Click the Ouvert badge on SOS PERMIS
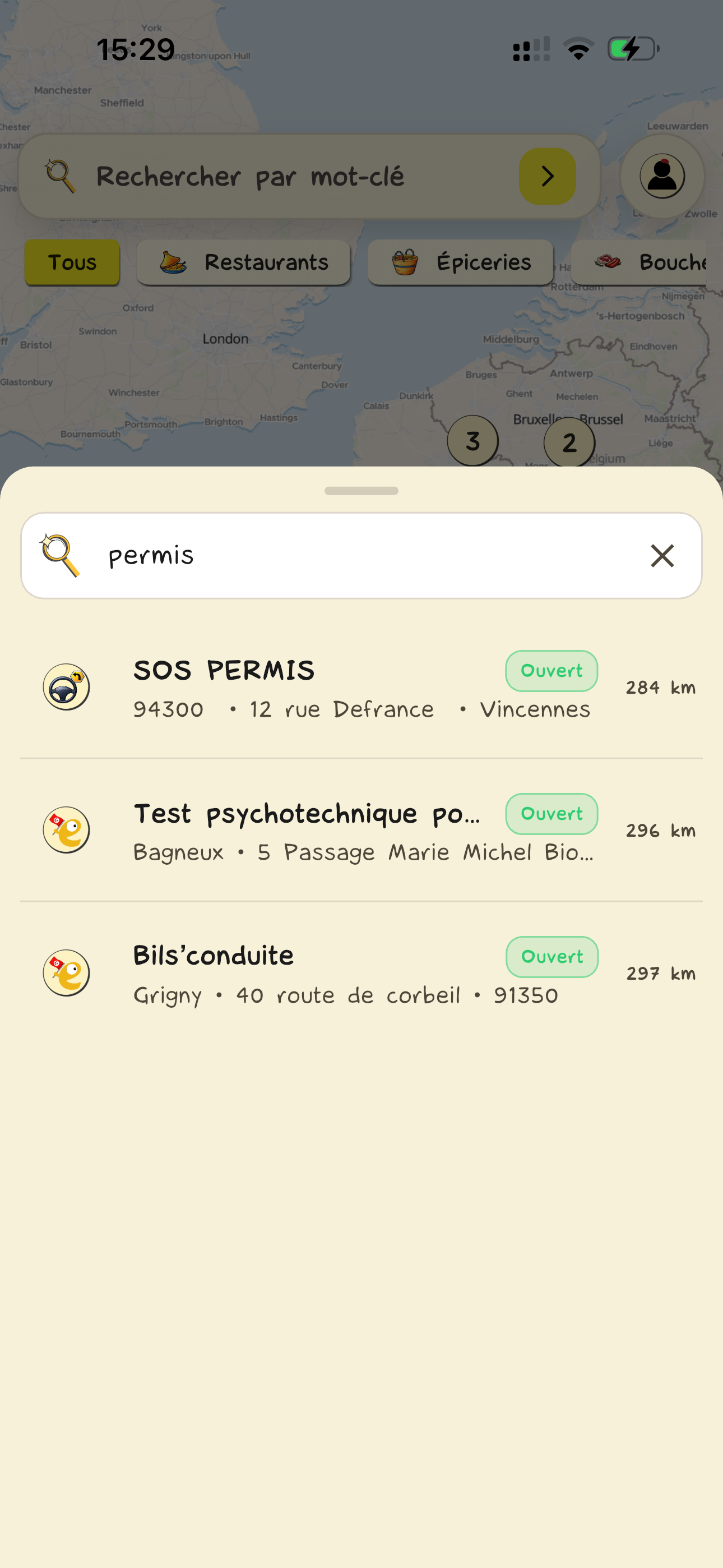Viewport: 723px width, 1568px height. (x=551, y=670)
